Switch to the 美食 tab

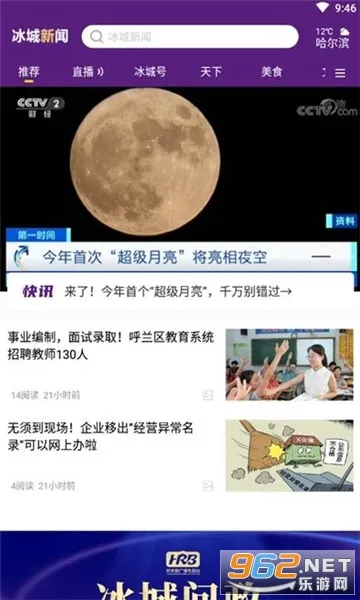(x=272, y=72)
